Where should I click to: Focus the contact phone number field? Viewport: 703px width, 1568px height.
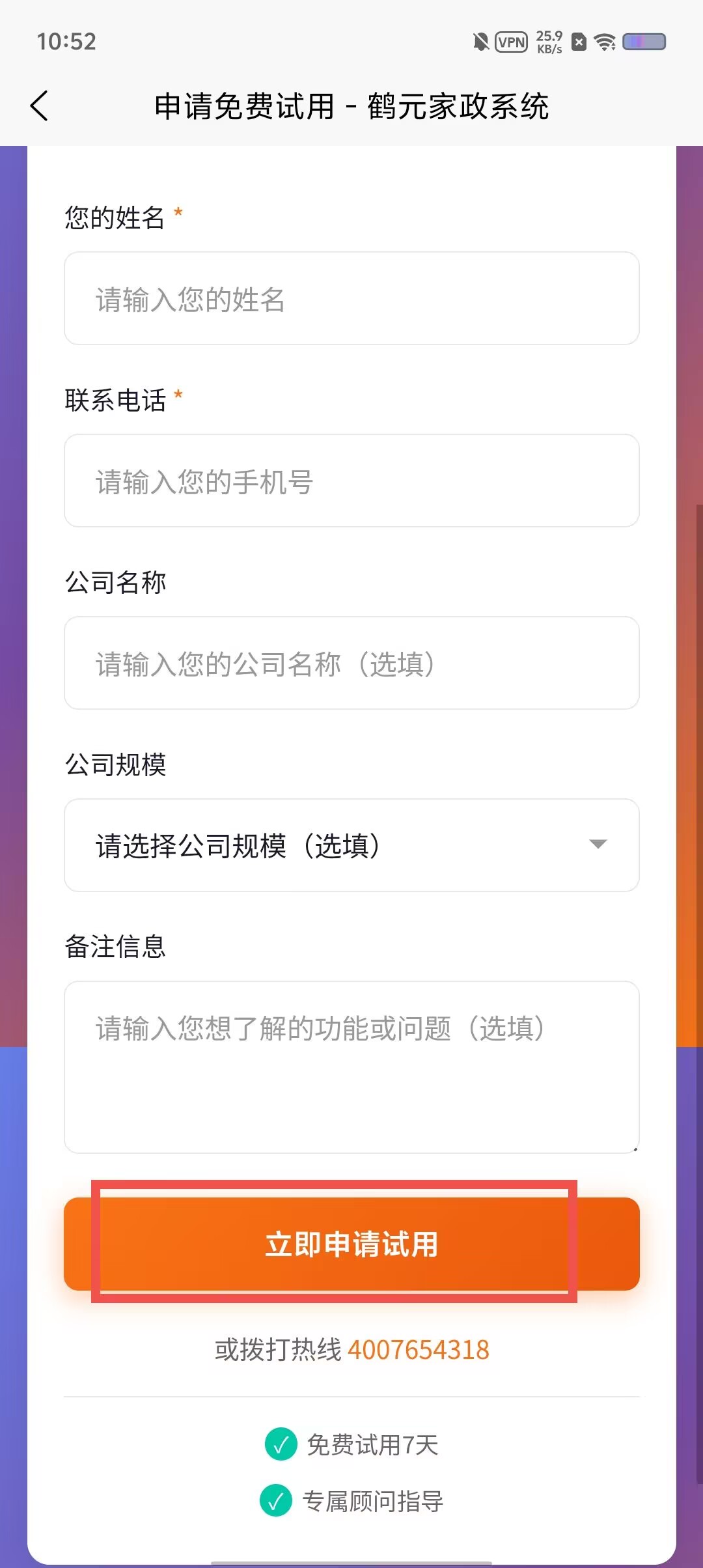(x=351, y=481)
